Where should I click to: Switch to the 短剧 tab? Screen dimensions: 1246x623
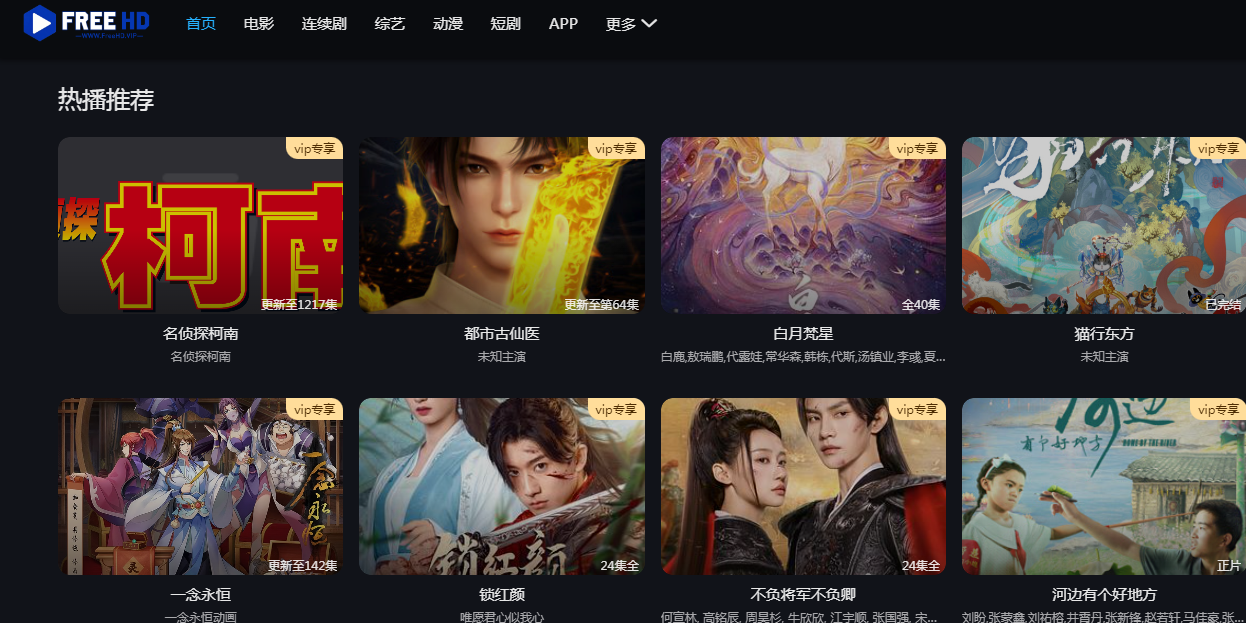(505, 24)
